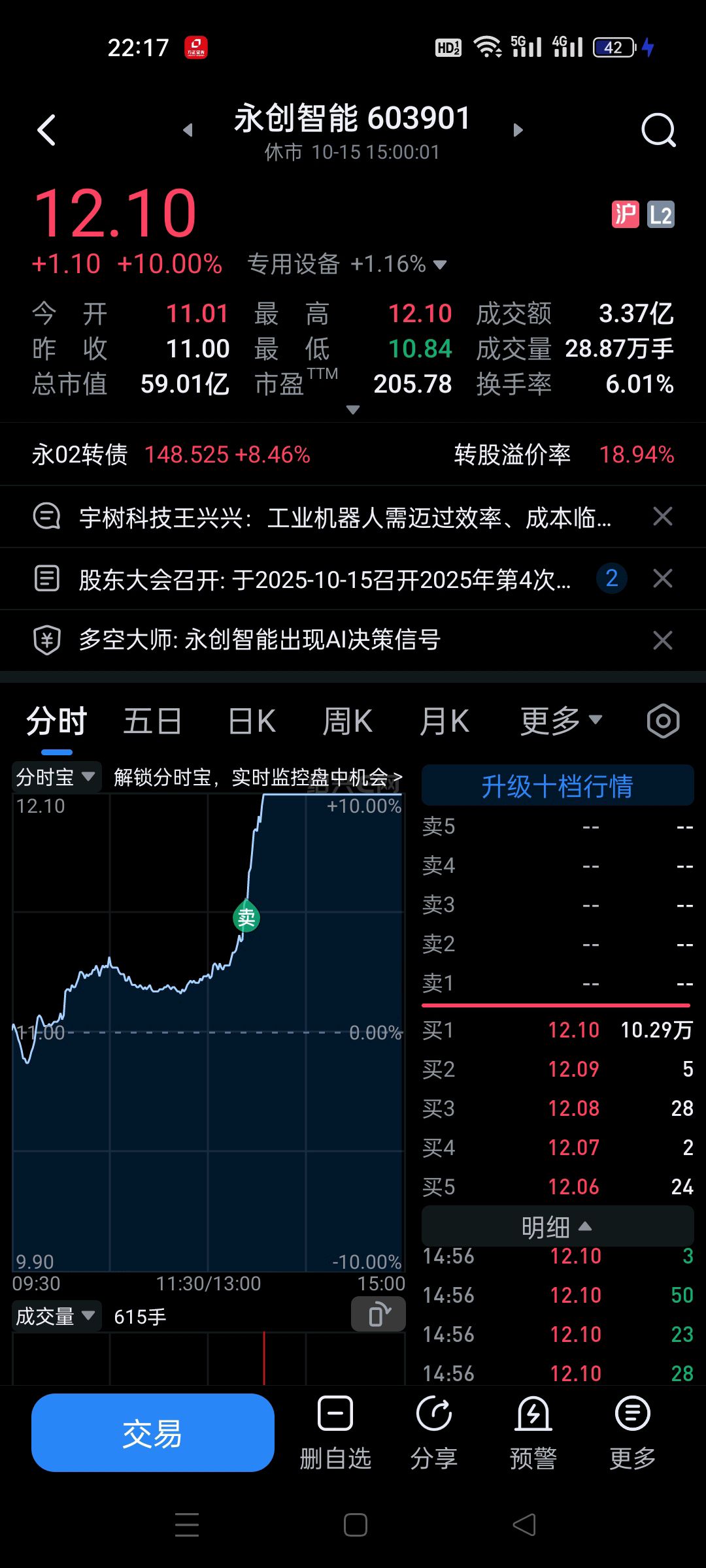Open the search magnifier icon
The image size is (706, 1568).
[658, 130]
